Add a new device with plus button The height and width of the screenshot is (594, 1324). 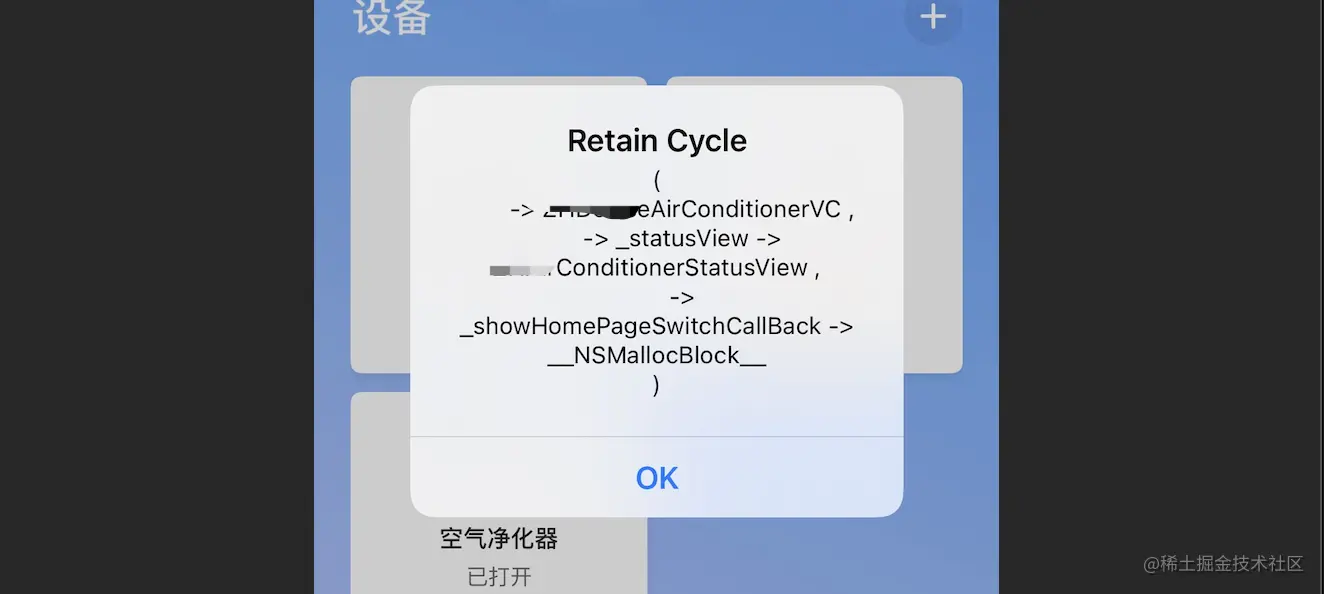coord(932,17)
